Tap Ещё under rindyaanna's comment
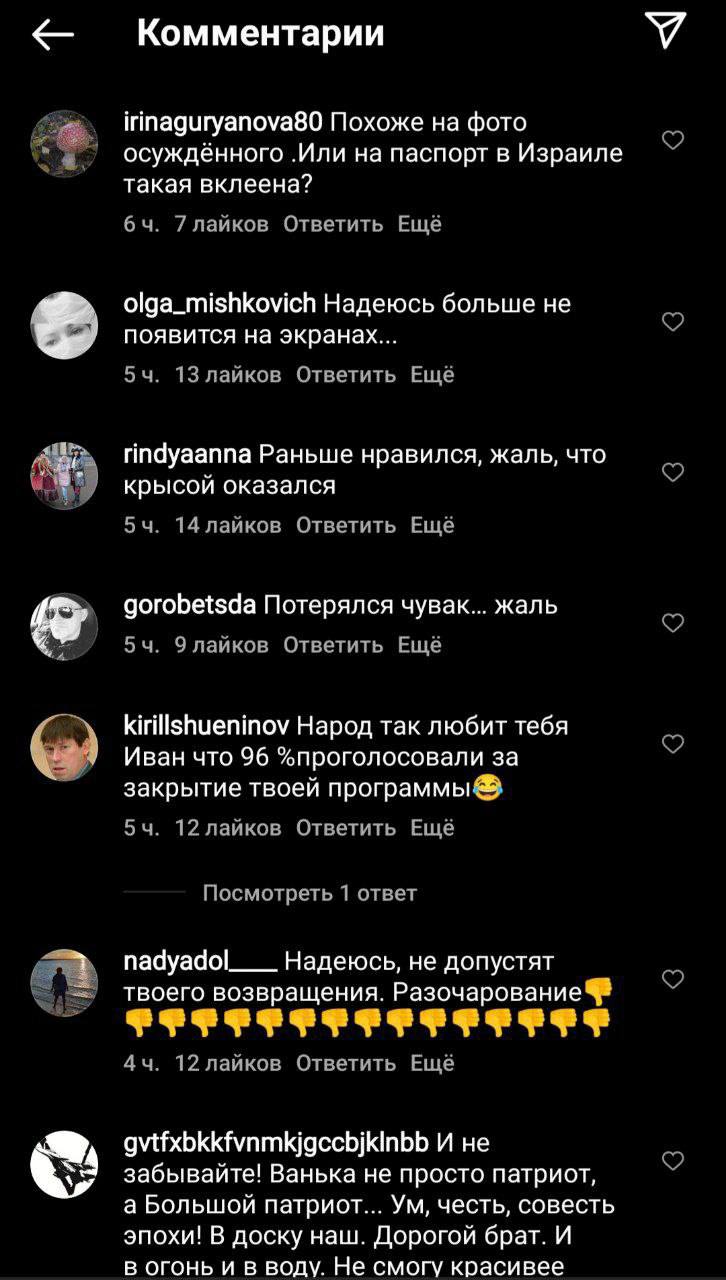 pos(433,525)
